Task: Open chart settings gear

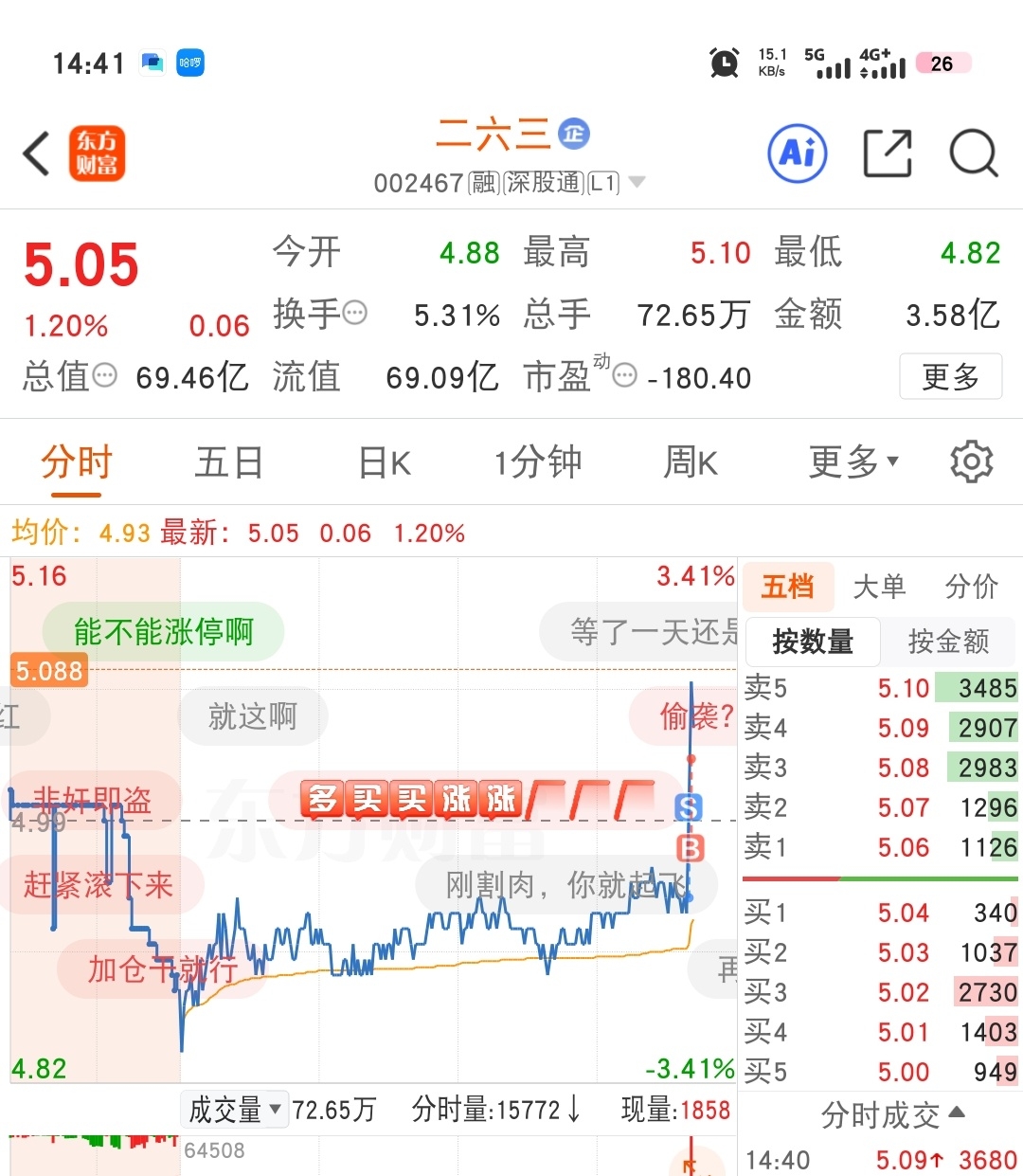Action: coord(972,462)
